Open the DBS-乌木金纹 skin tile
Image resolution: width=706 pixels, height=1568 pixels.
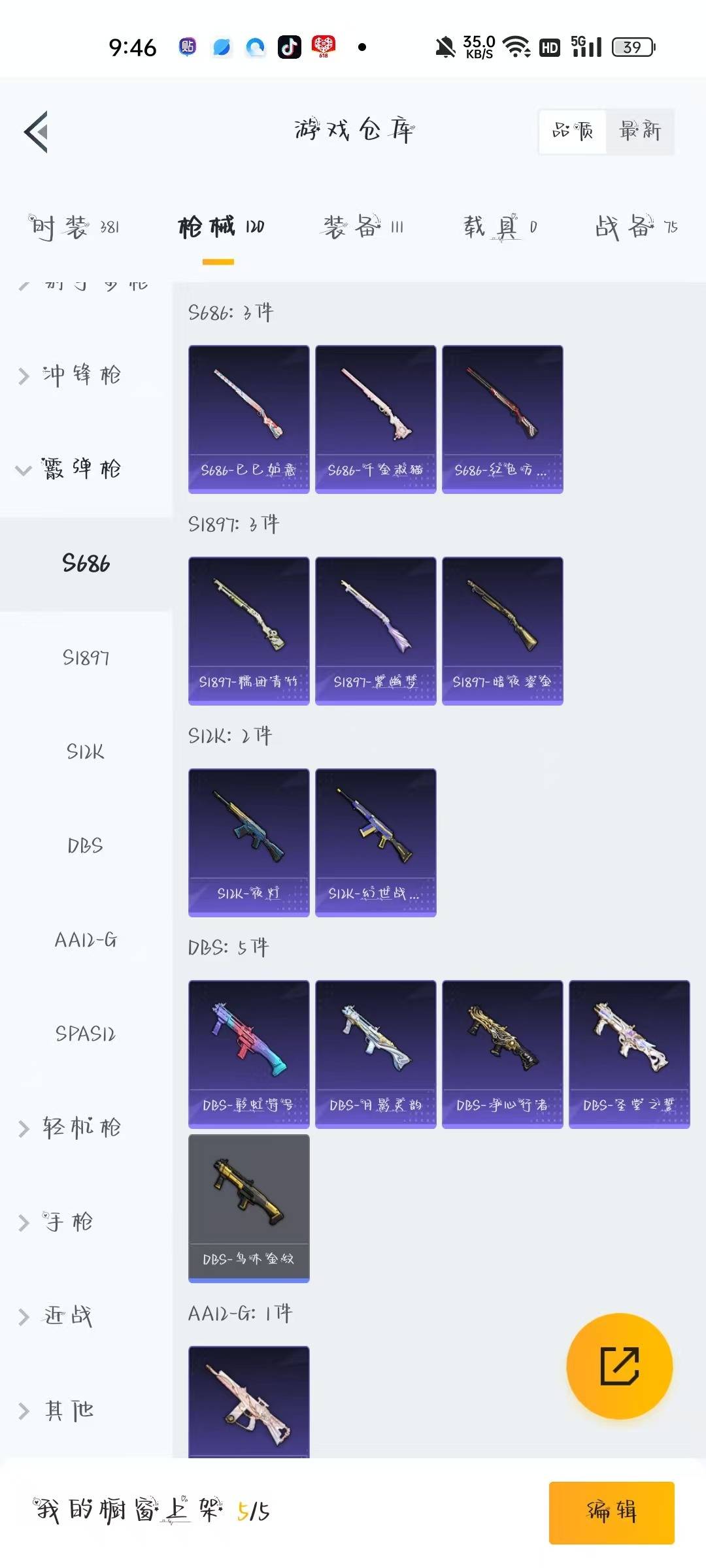pos(248,1208)
